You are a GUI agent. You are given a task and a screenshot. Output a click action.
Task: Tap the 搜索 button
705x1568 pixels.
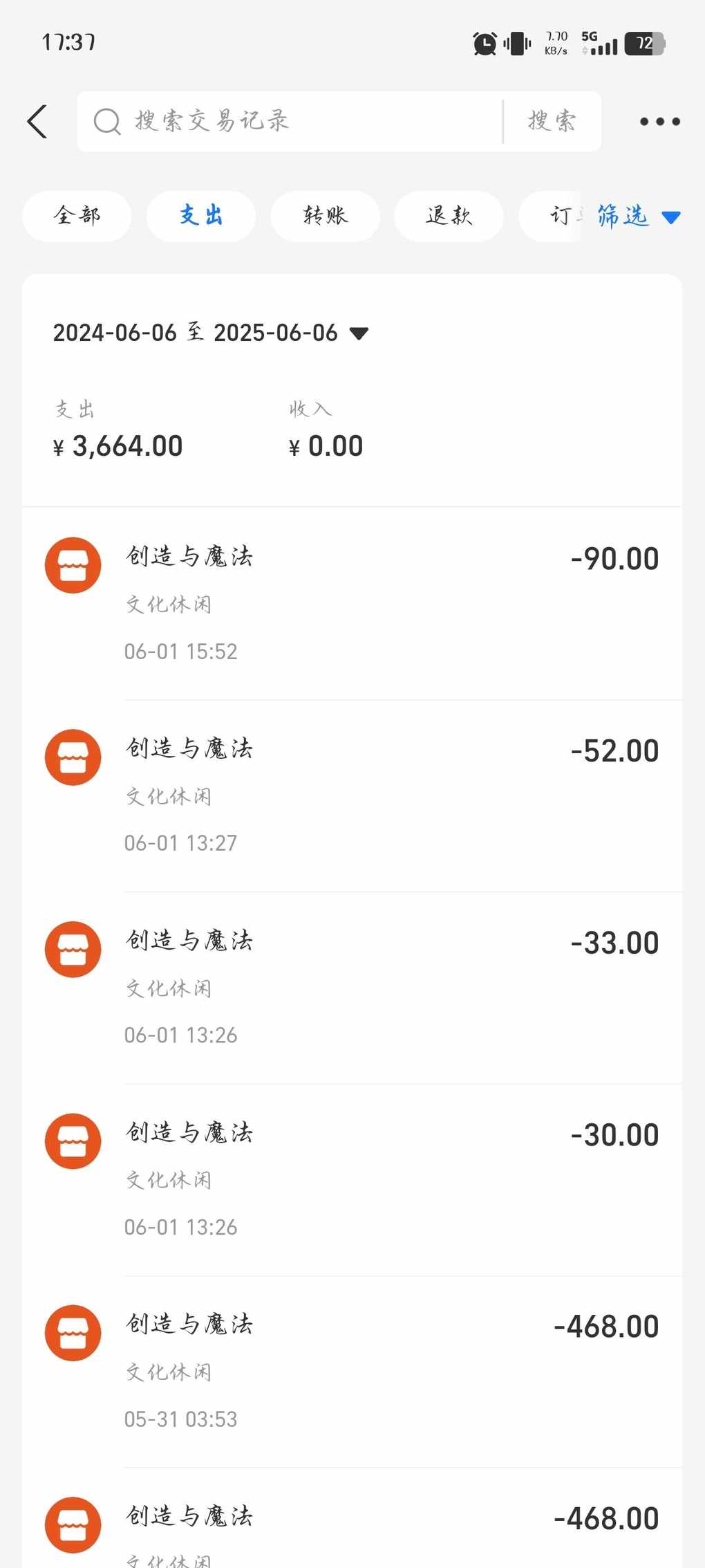[x=552, y=121]
